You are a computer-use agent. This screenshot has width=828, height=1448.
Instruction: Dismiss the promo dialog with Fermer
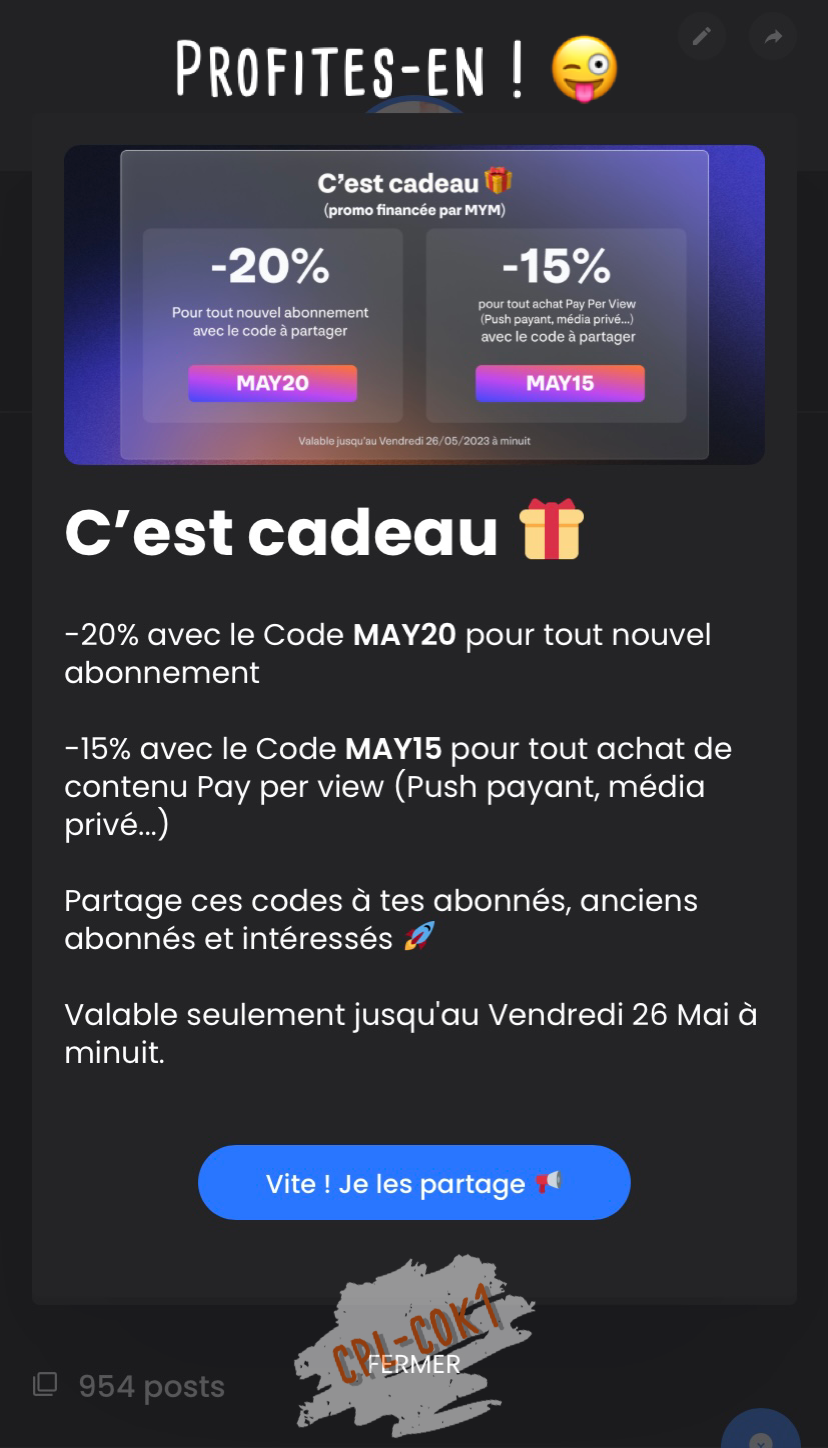tap(414, 1364)
